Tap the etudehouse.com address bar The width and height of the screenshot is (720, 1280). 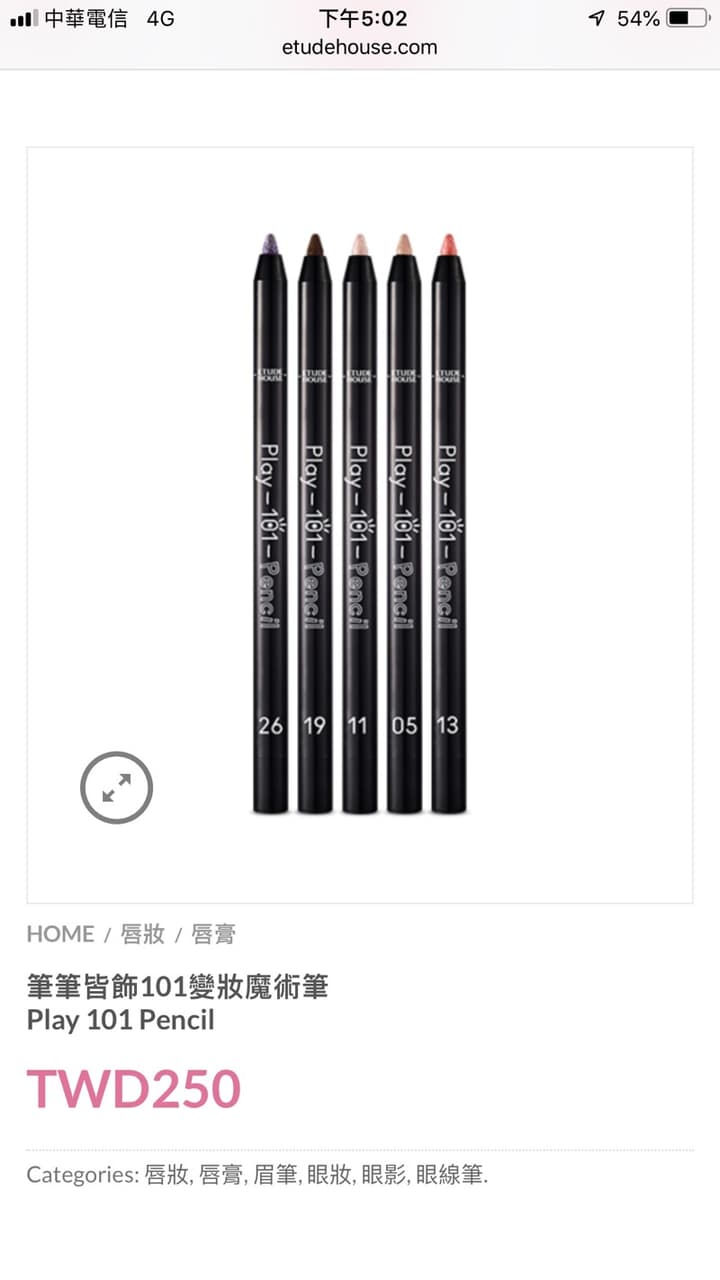pyautogui.click(x=359, y=46)
